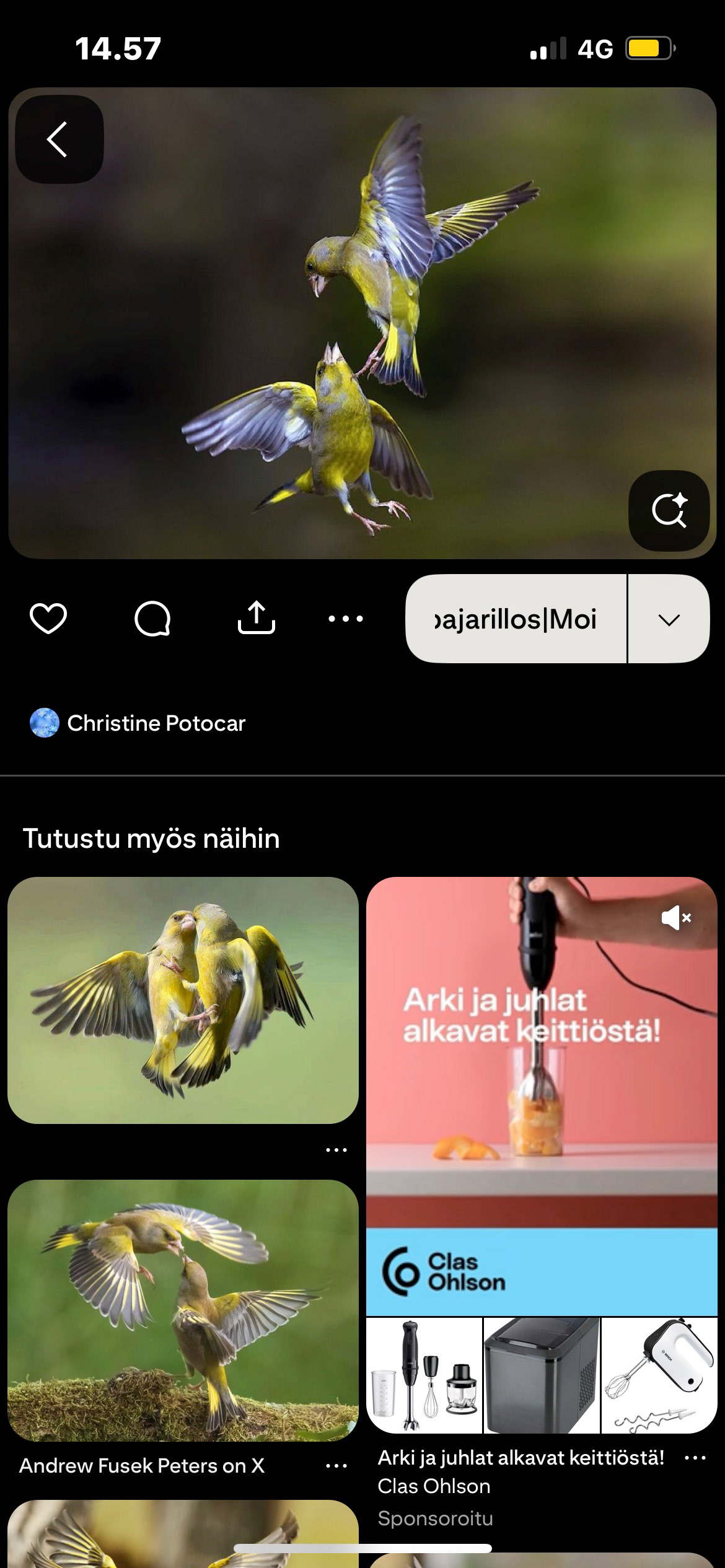Go back using the arrow button
Screen dimensions: 725x1568
pos(59,139)
